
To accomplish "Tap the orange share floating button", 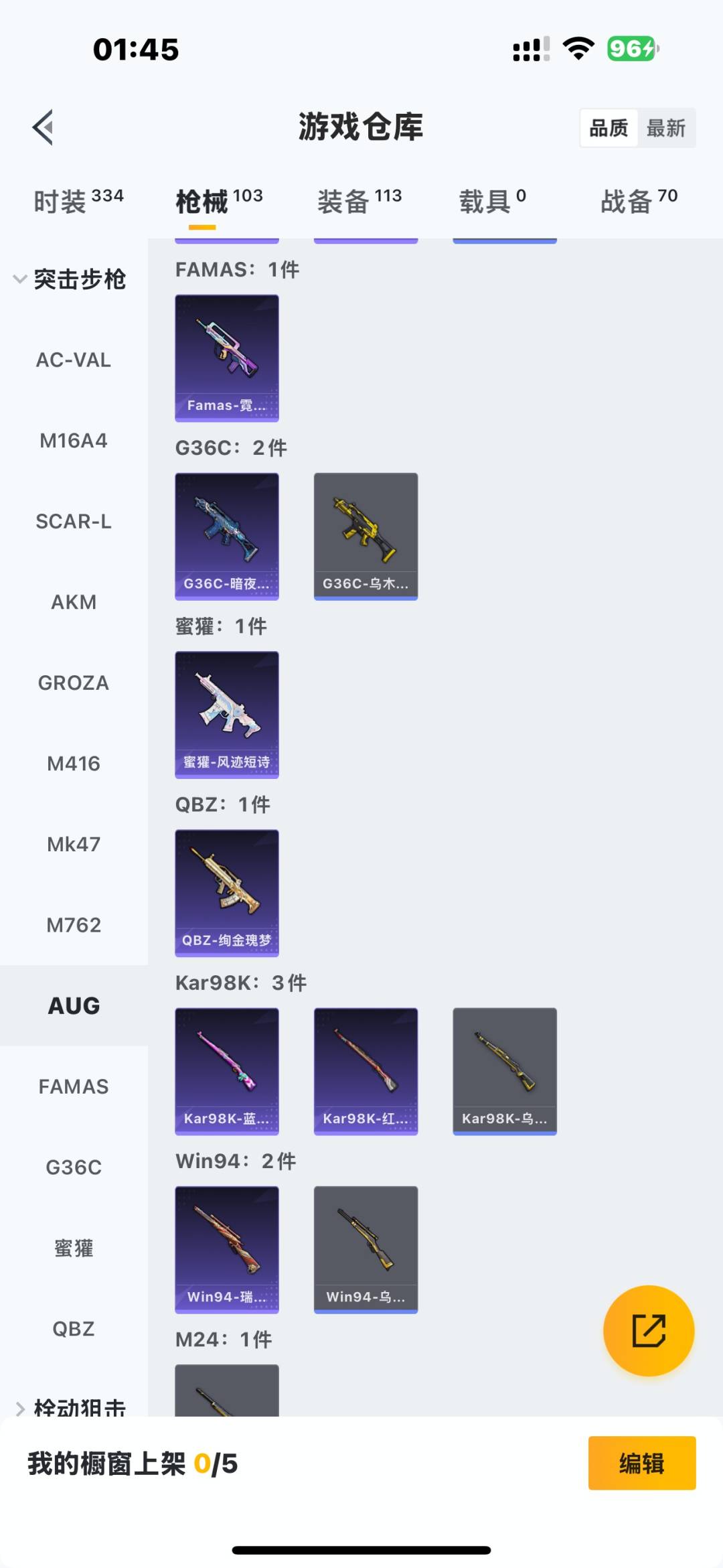I will coord(648,1330).
